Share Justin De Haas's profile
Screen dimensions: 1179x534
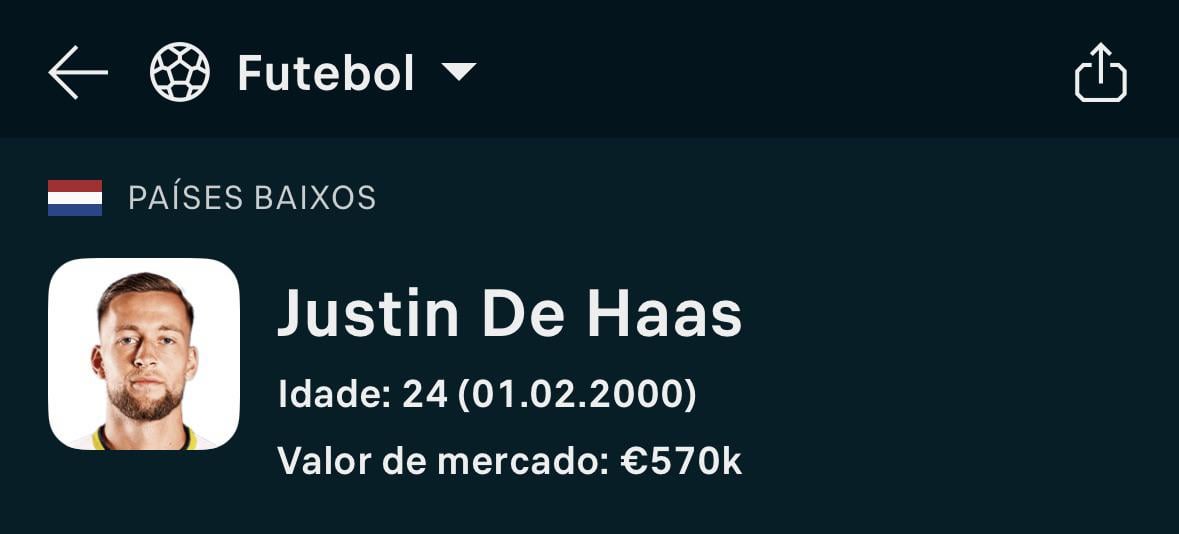1100,73
